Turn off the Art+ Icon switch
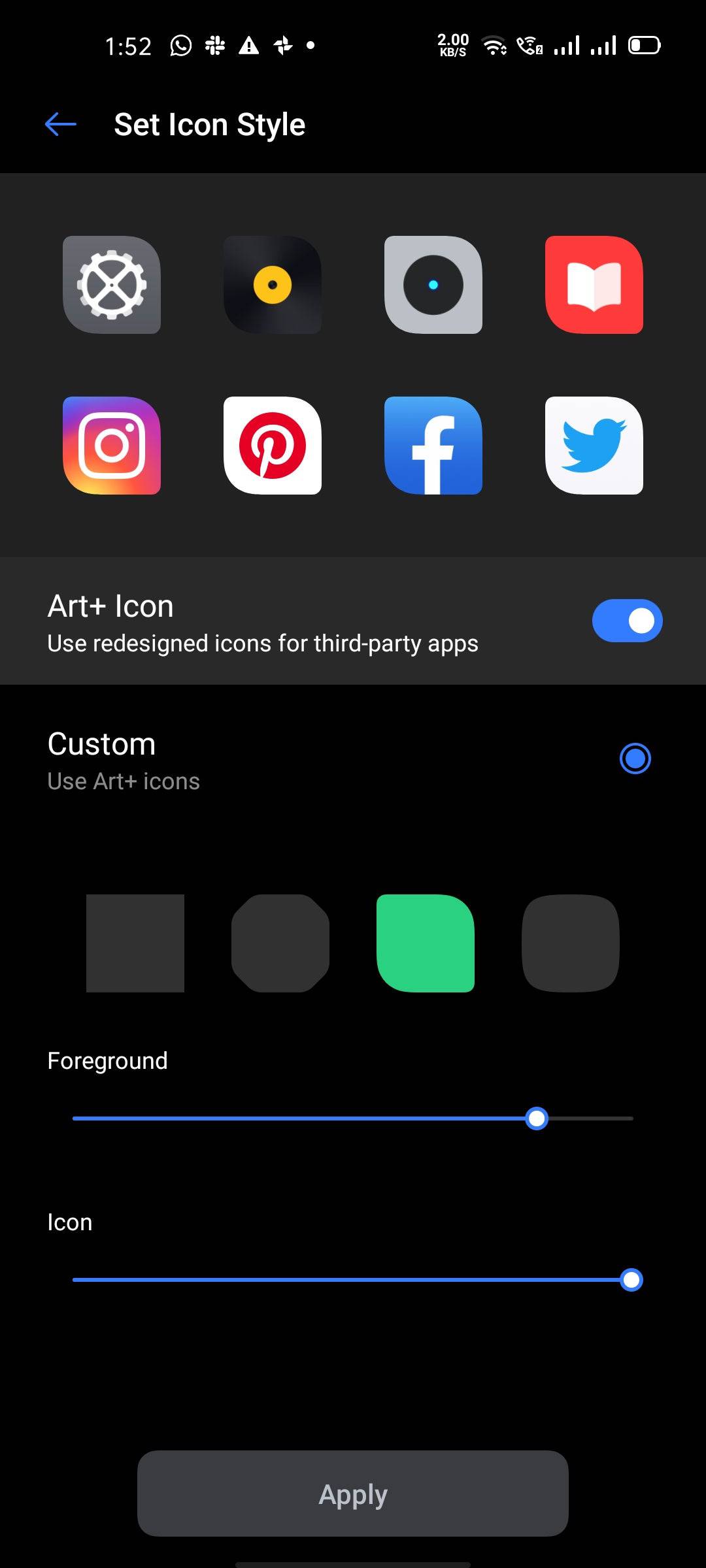The height and width of the screenshot is (1568, 706). point(627,621)
